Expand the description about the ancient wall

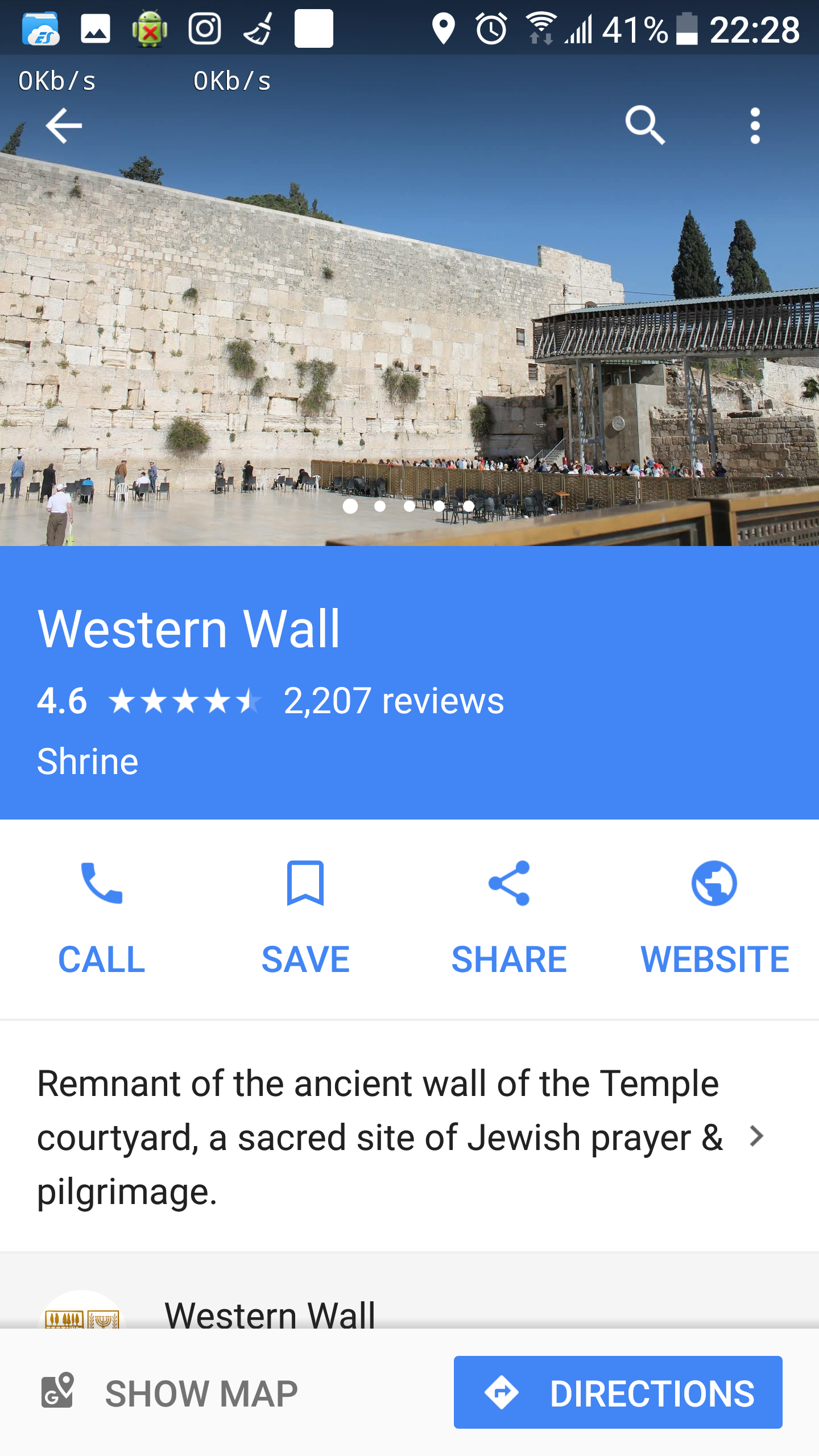point(755,1136)
